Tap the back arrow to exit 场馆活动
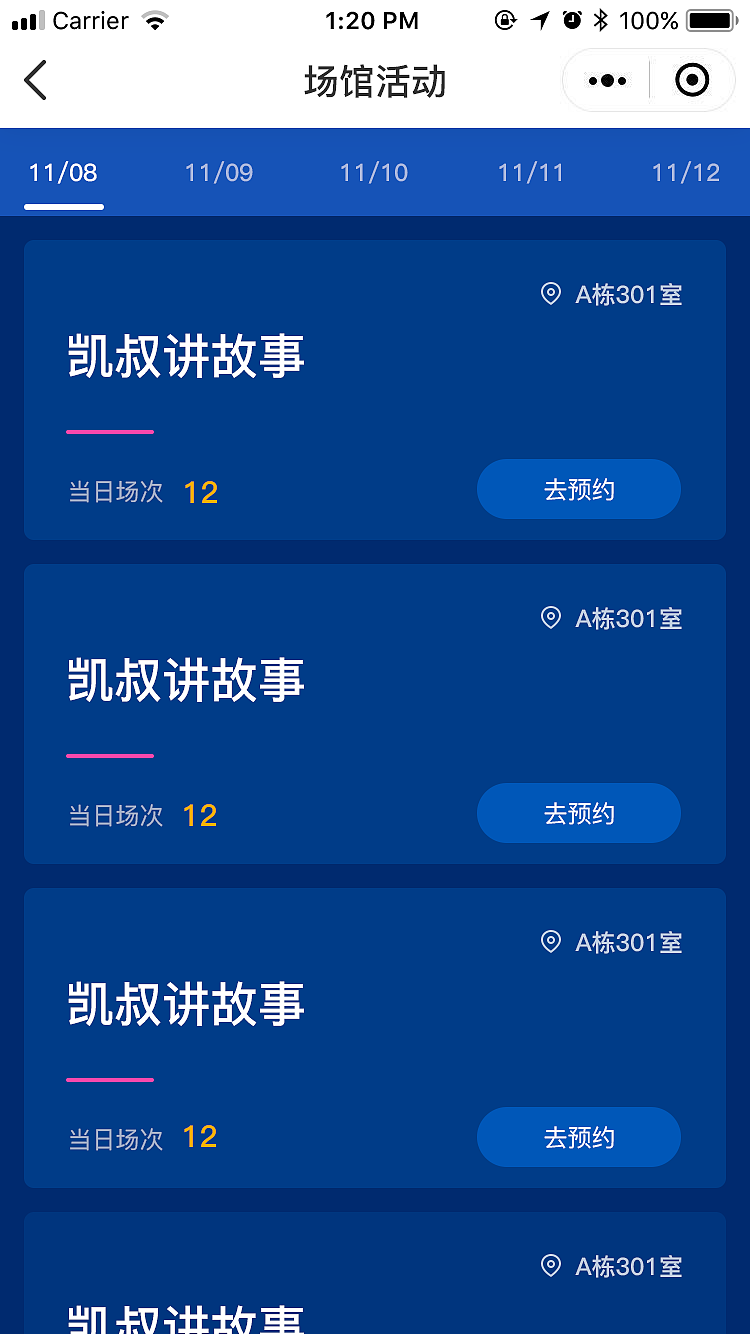The width and height of the screenshot is (750, 1334). click(x=36, y=80)
